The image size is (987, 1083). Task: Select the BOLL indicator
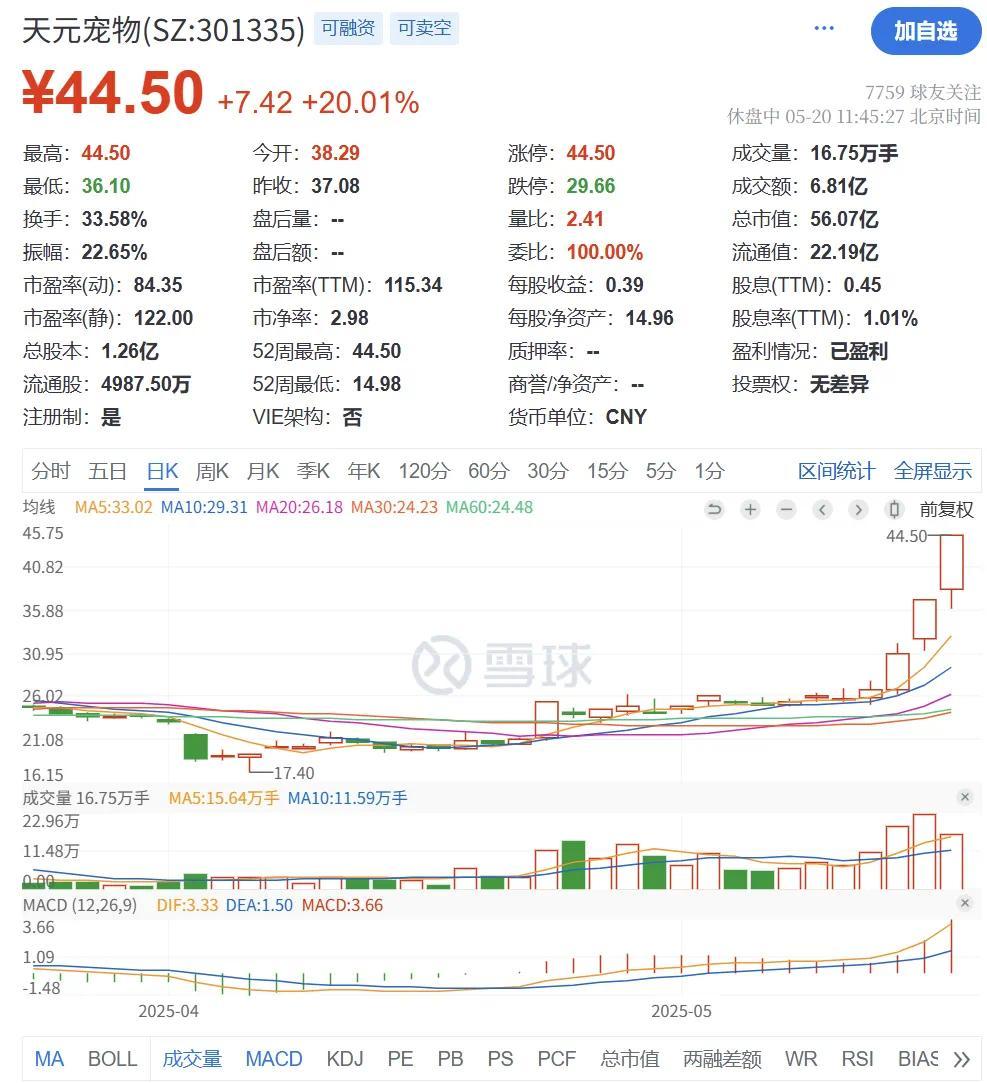coord(112,1059)
